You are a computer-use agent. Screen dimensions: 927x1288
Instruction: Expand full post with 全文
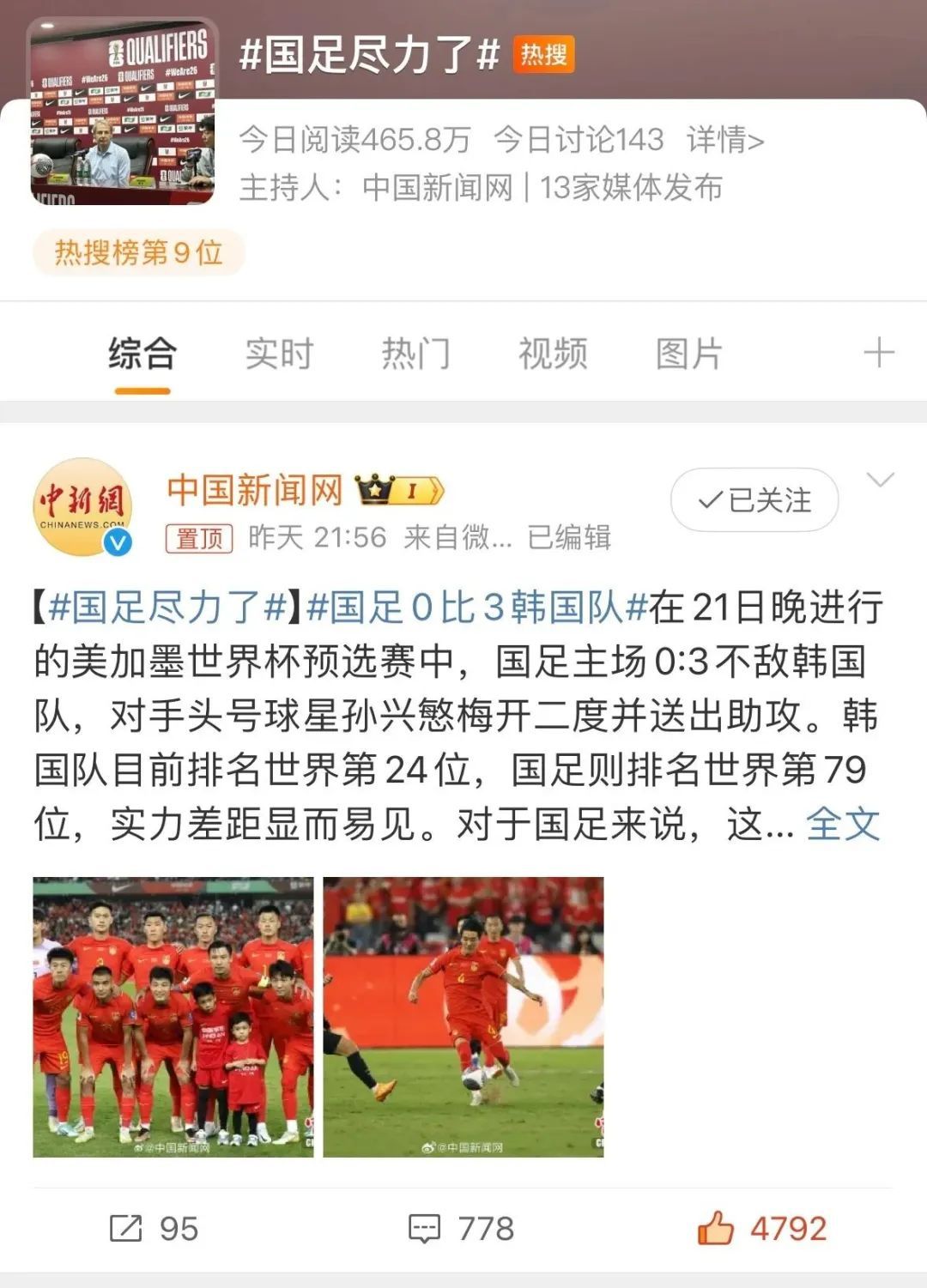pos(843,825)
